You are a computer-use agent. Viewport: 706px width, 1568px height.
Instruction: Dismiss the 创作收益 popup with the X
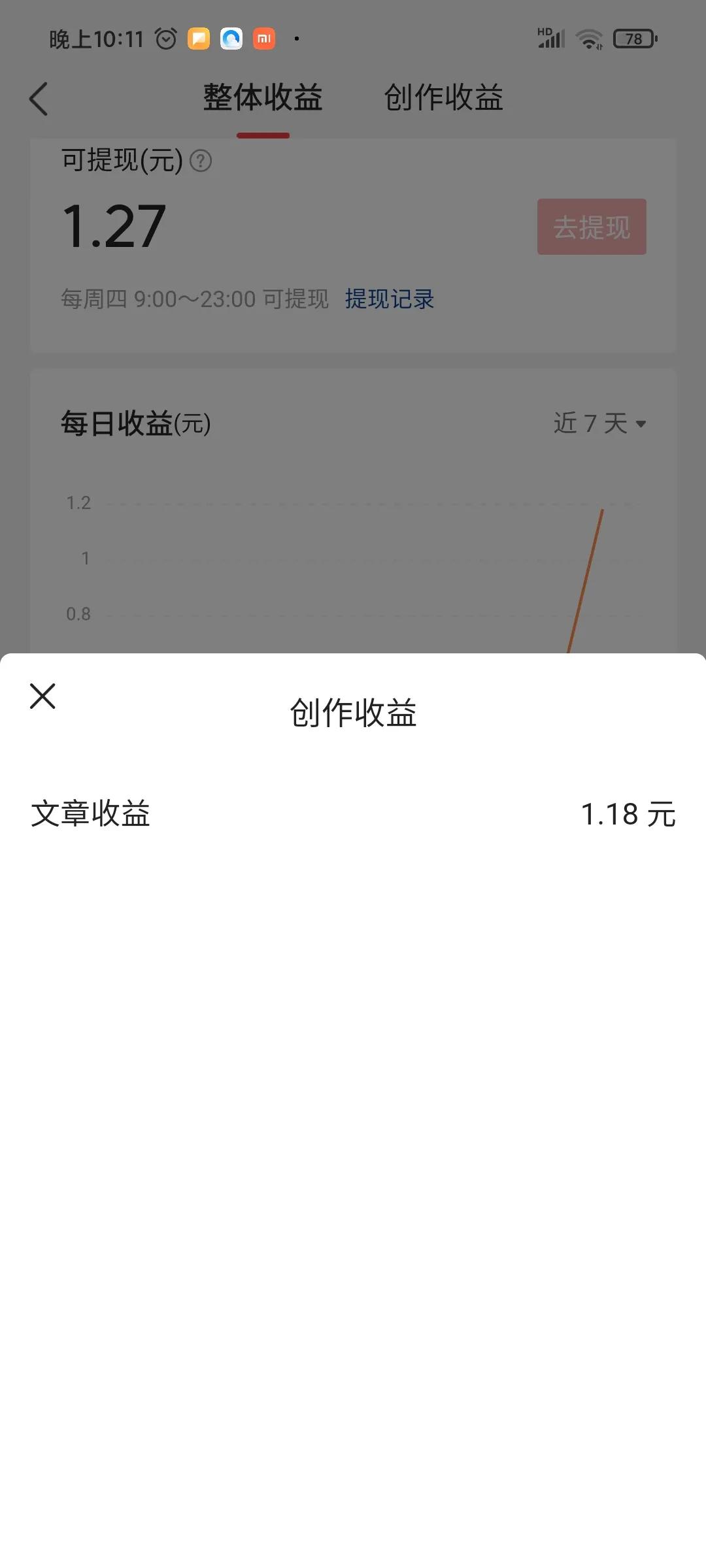coord(43,696)
